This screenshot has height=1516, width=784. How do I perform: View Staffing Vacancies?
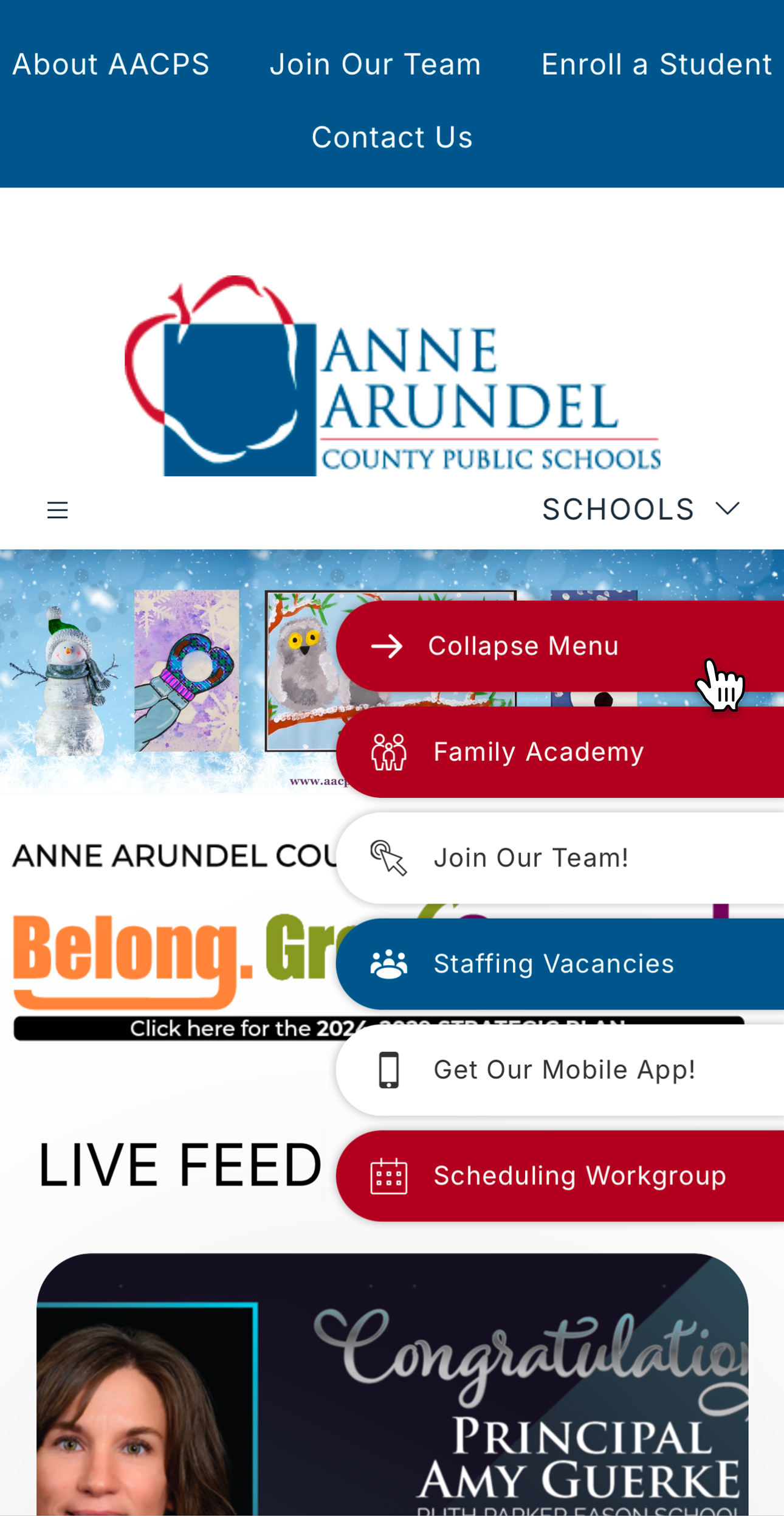coord(553,964)
